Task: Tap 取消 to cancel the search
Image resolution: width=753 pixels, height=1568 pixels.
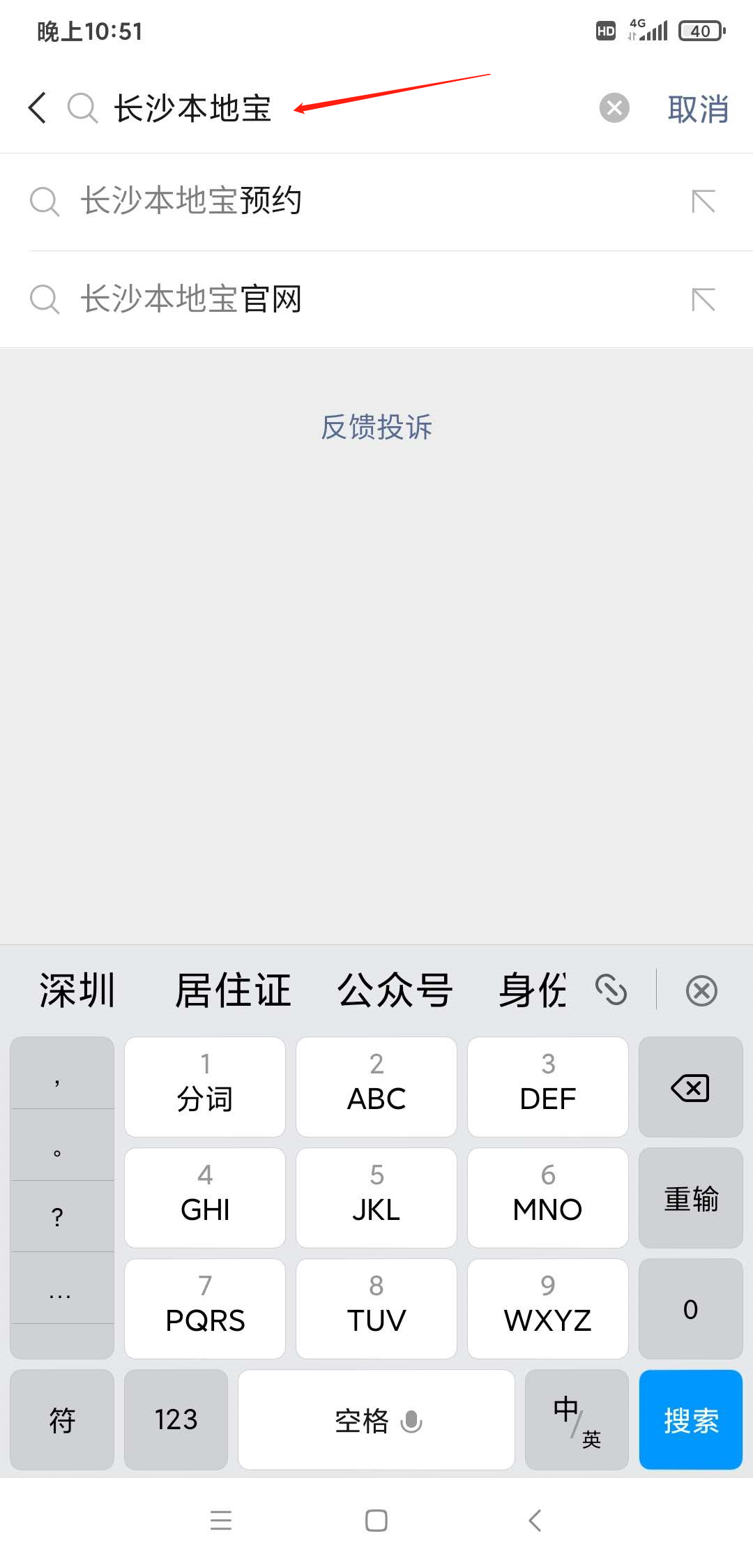Action: pyautogui.click(x=697, y=108)
